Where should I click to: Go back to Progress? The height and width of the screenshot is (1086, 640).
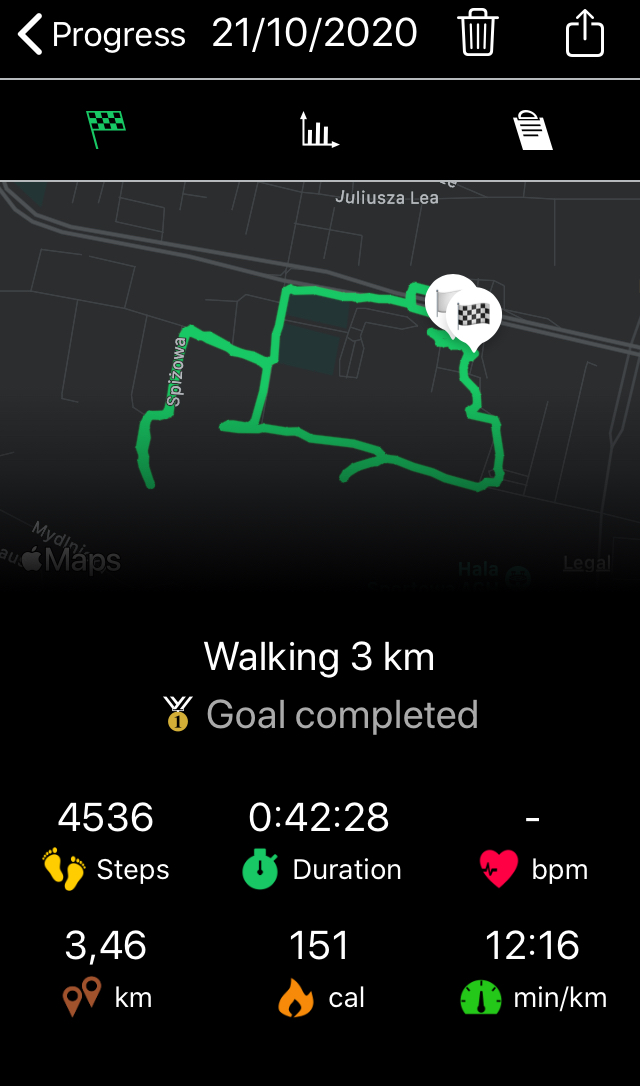(x=100, y=36)
